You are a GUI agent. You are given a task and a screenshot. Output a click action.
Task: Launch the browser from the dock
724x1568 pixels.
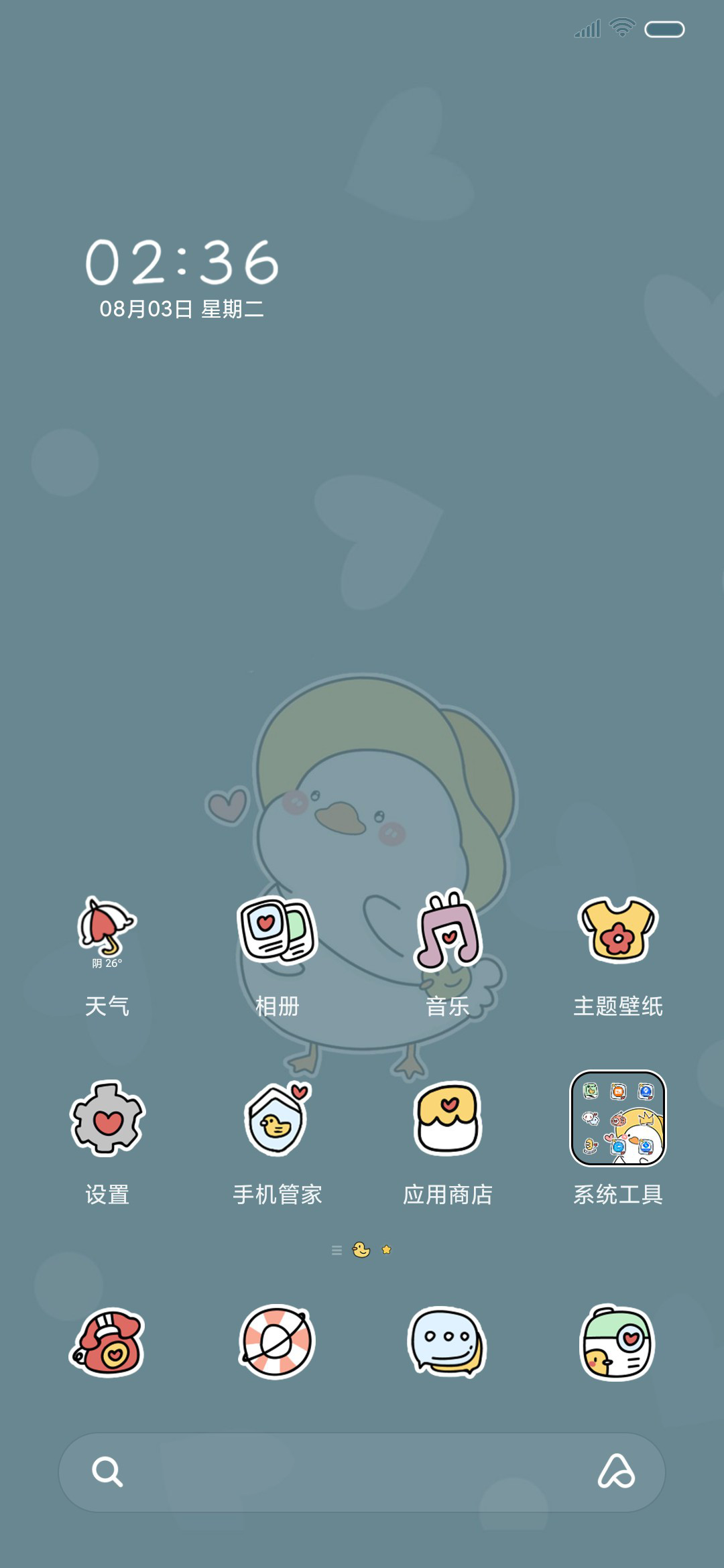click(277, 1342)
